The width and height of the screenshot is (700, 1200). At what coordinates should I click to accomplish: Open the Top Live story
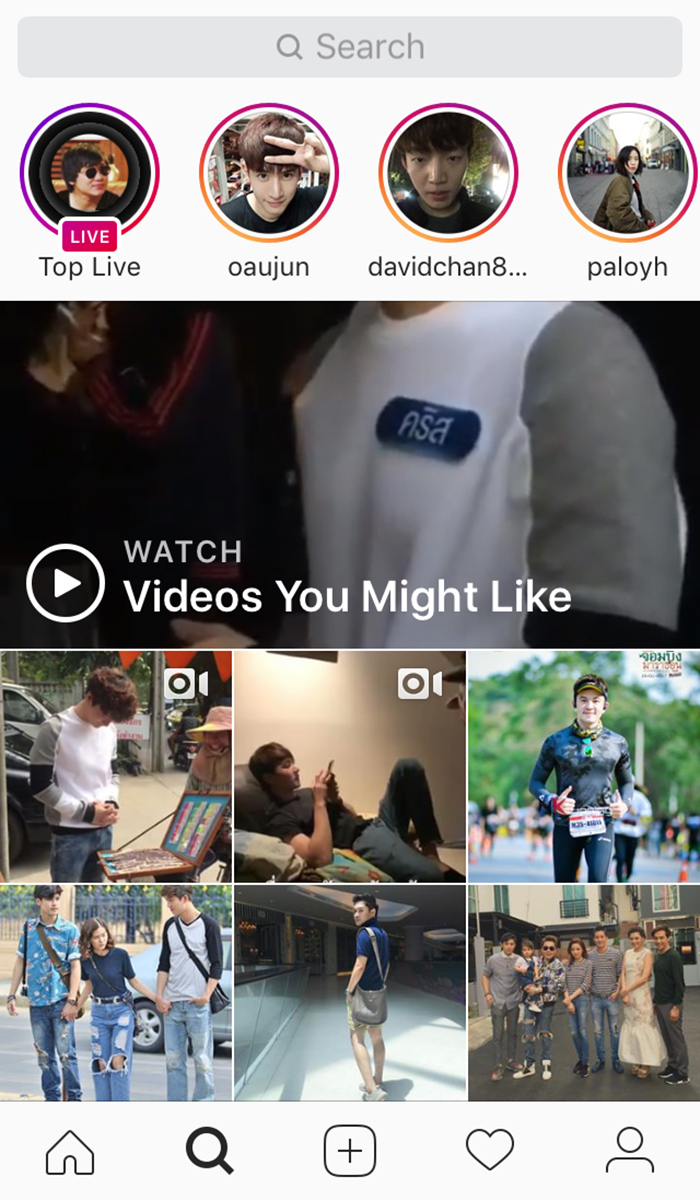89,173
